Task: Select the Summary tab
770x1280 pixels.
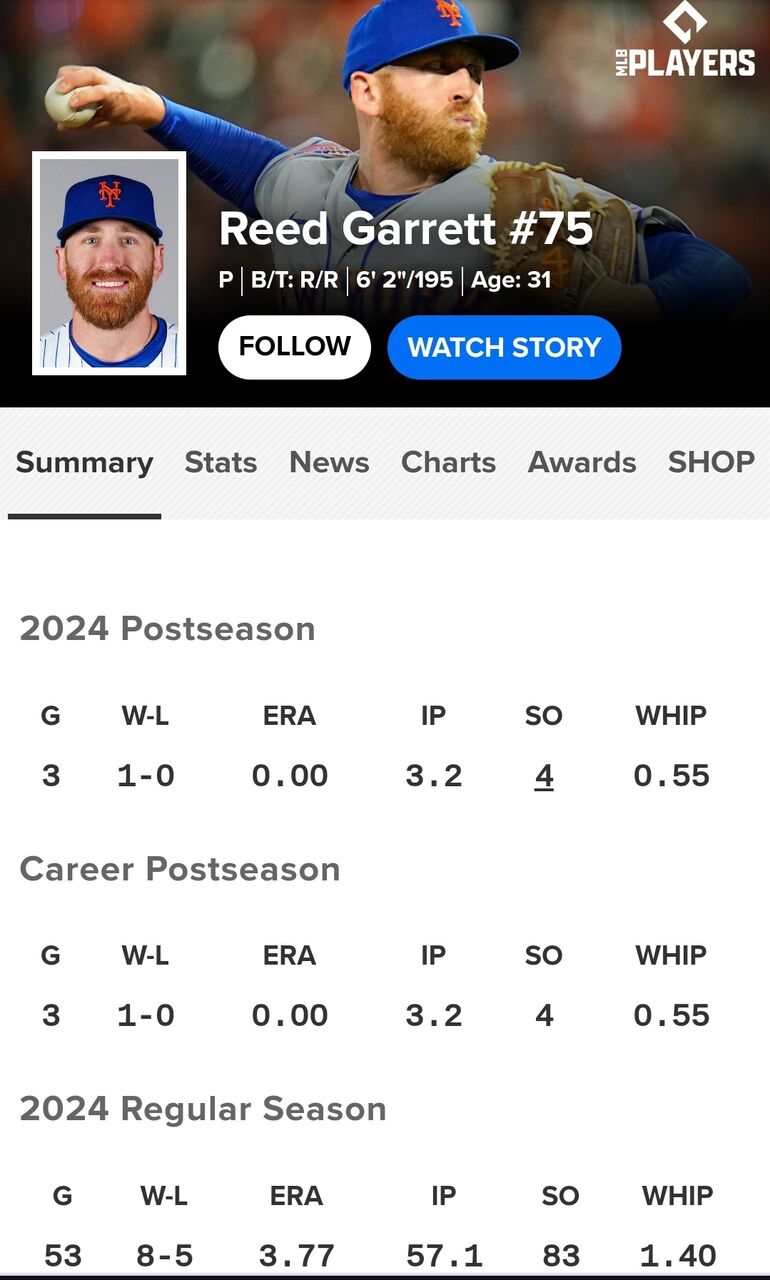Action: [x=84, y=462]
